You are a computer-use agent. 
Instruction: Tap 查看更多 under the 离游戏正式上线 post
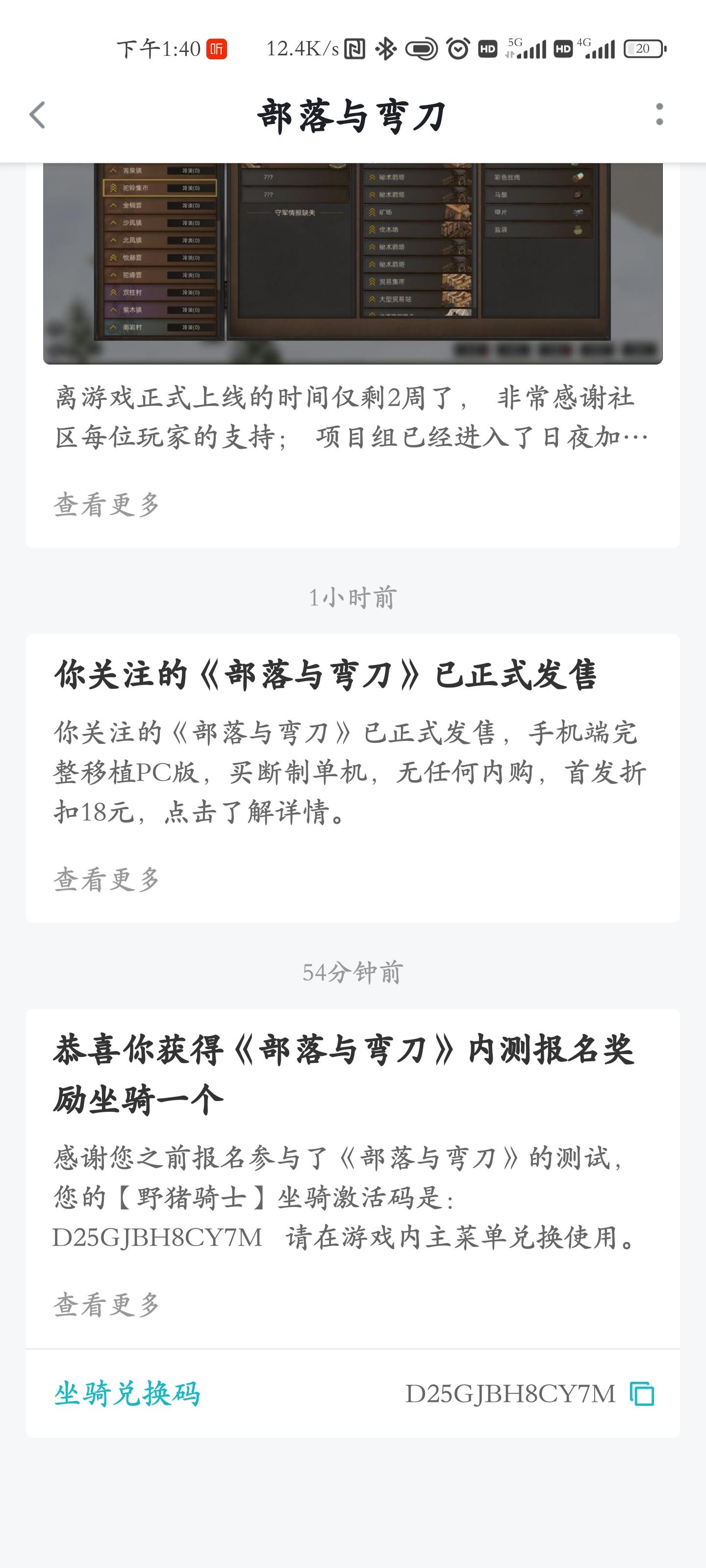pos(107,505)
